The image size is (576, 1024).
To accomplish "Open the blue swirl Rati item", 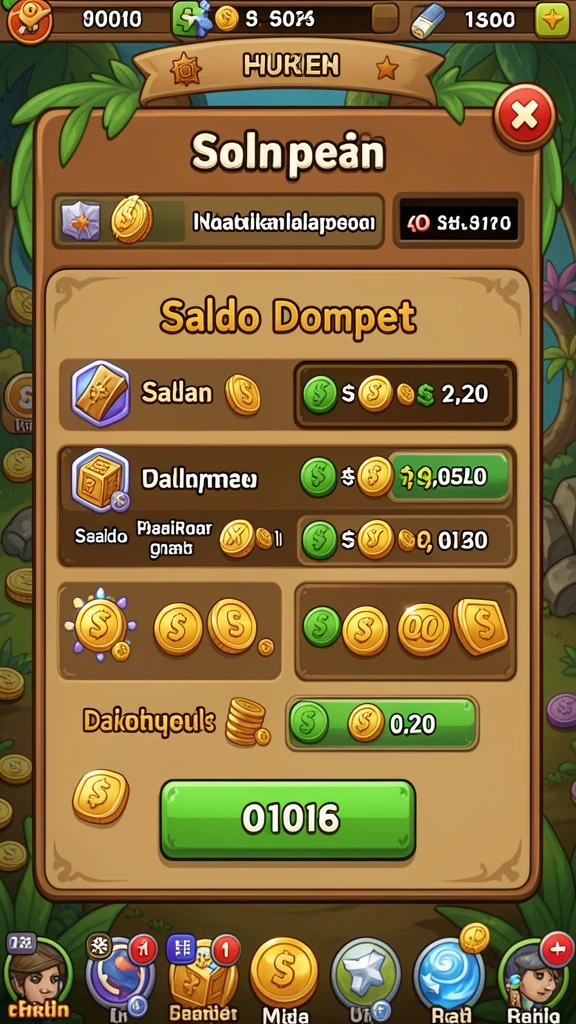I will pos(451,978).
